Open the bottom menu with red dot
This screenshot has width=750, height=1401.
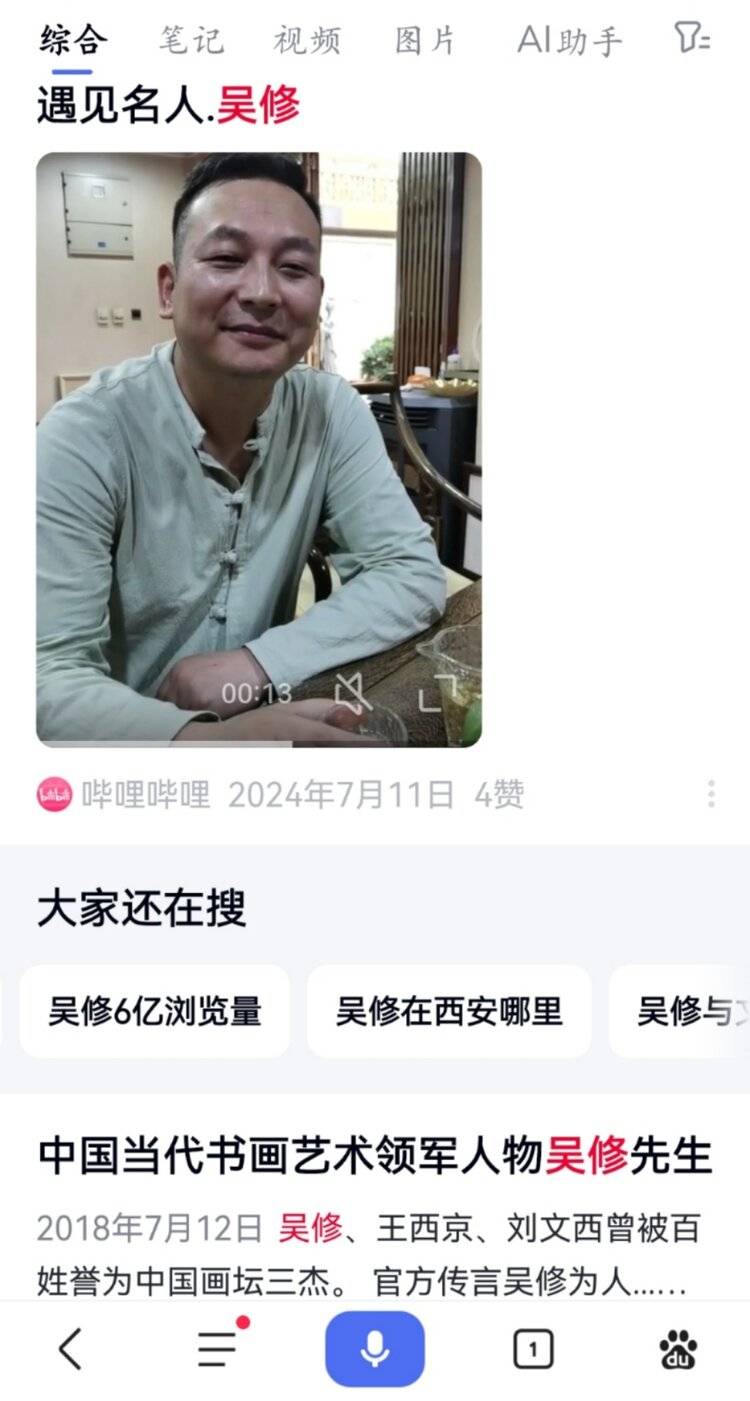tap(220, 1348)
